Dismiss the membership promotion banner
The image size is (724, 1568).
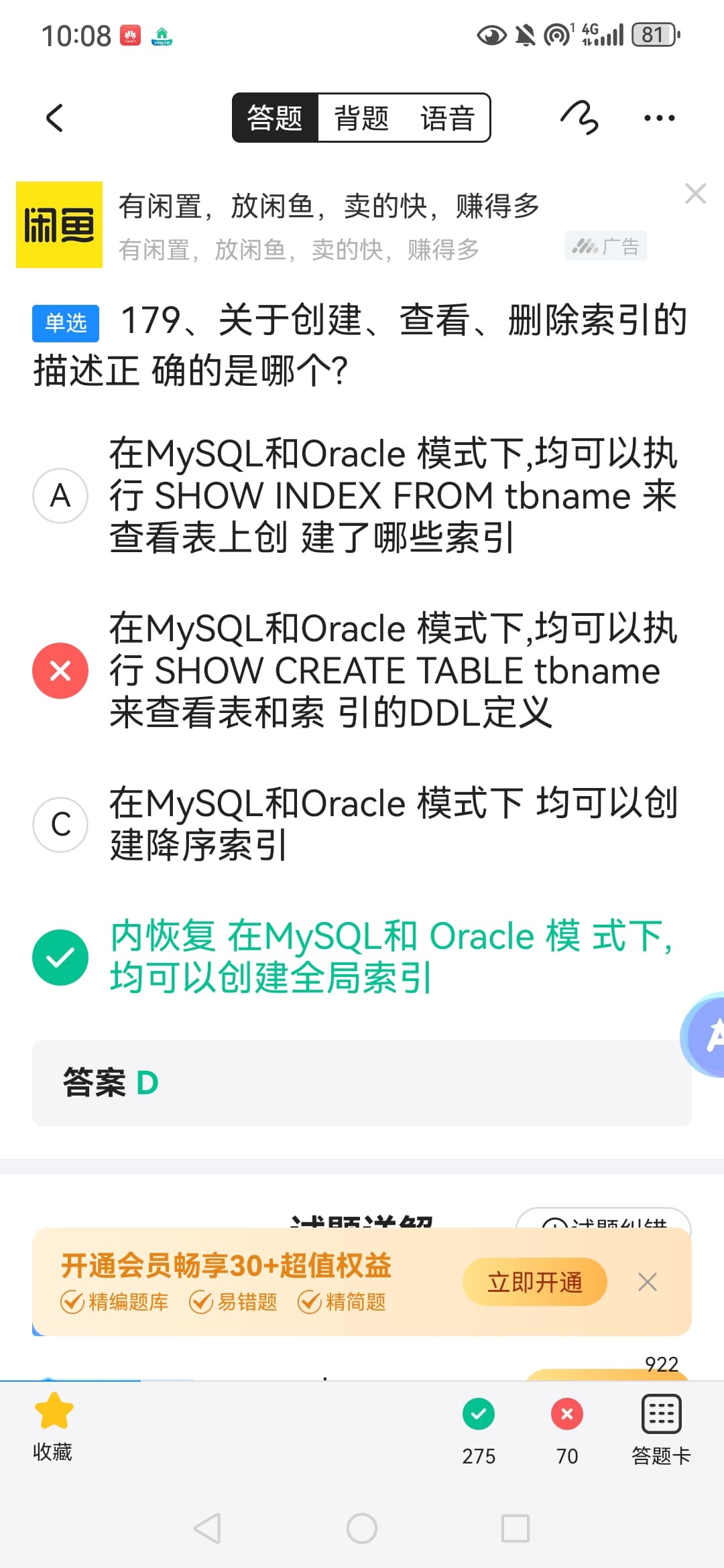(647, 1282)
